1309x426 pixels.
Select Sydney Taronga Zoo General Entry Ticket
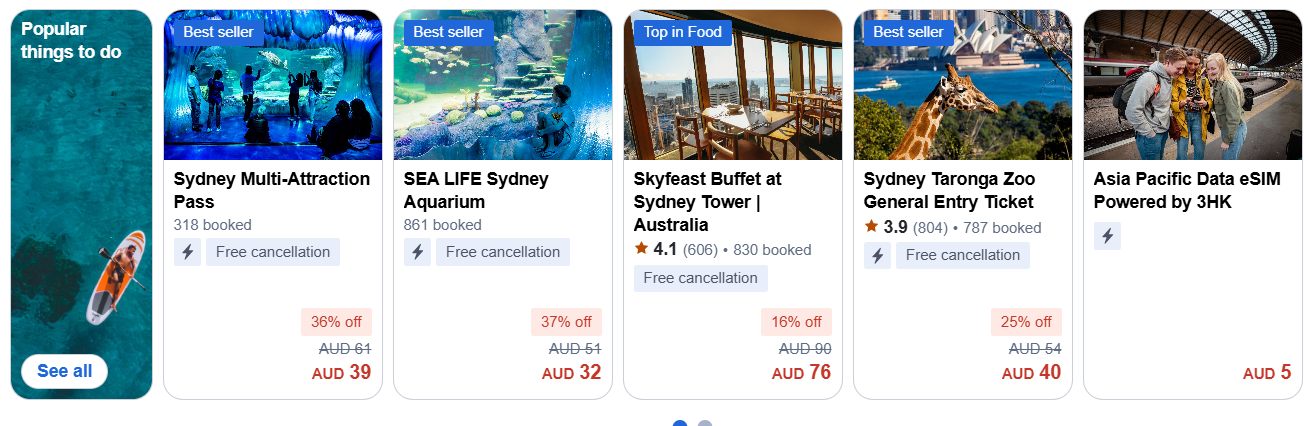[x=949, y=190]
